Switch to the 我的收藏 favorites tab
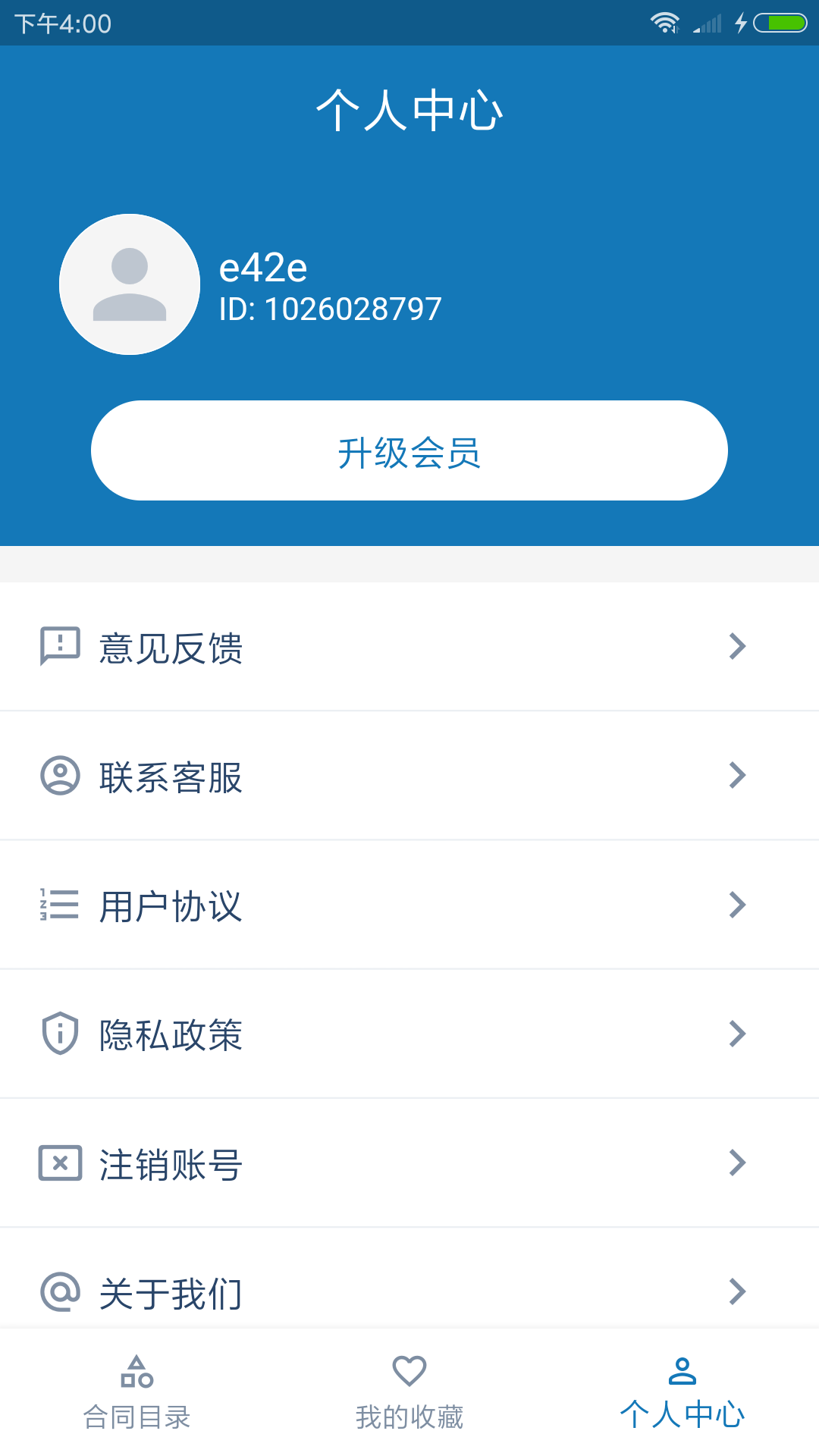The height and width of the screenshot is (1456, 819). pos(409,1392)
